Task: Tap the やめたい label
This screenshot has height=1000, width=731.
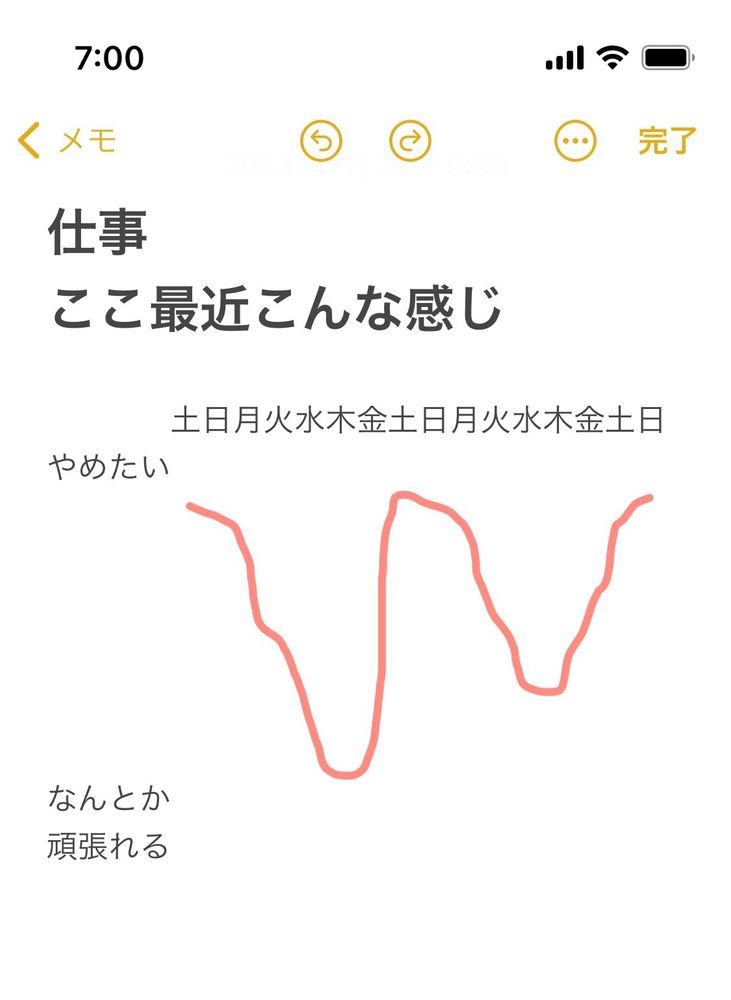Action: (110, 463)
